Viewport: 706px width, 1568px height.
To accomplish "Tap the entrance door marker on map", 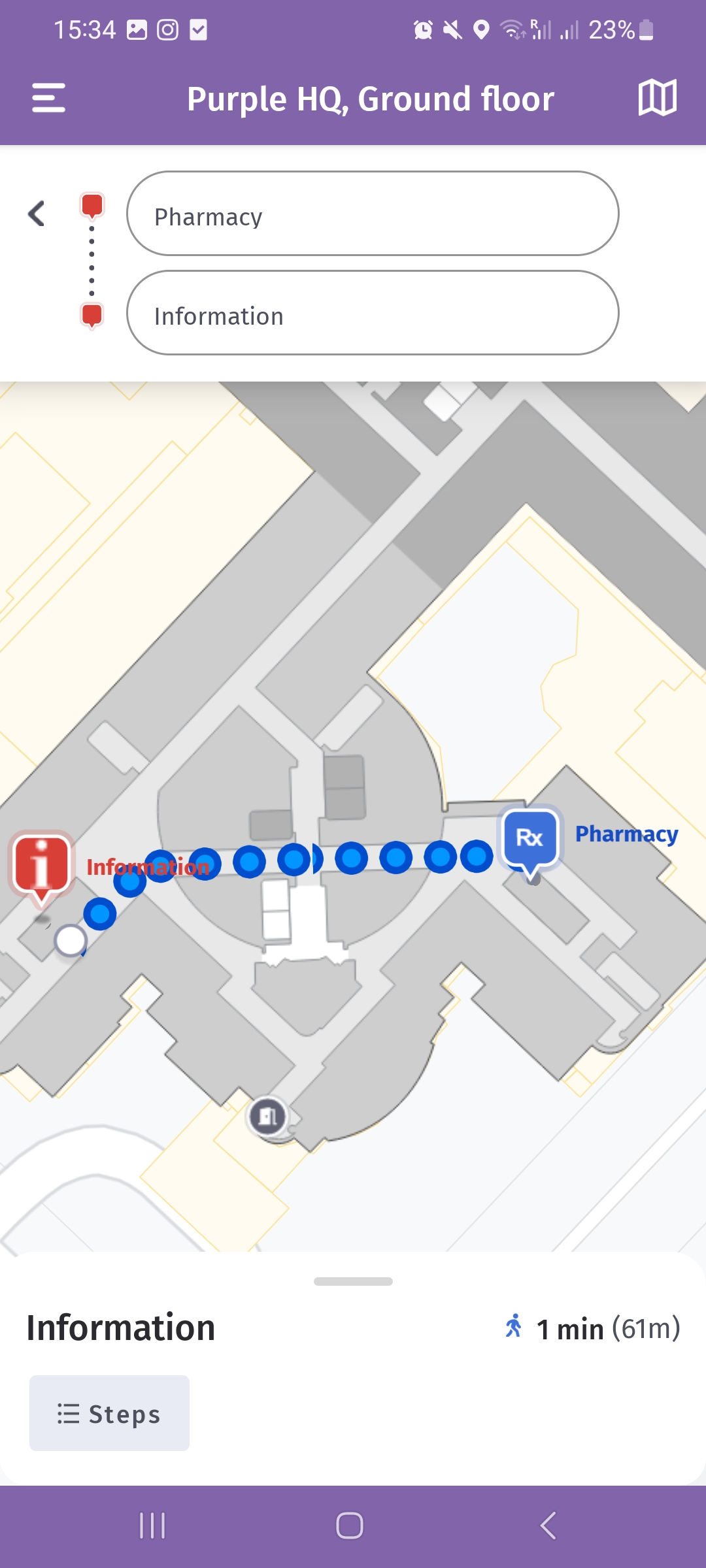I will 267,1116.
